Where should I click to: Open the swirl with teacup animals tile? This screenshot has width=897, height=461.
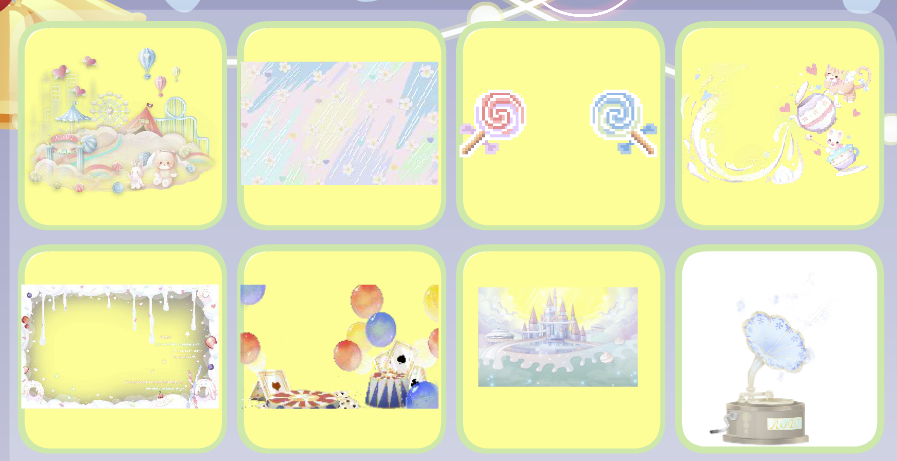(779, 126)
